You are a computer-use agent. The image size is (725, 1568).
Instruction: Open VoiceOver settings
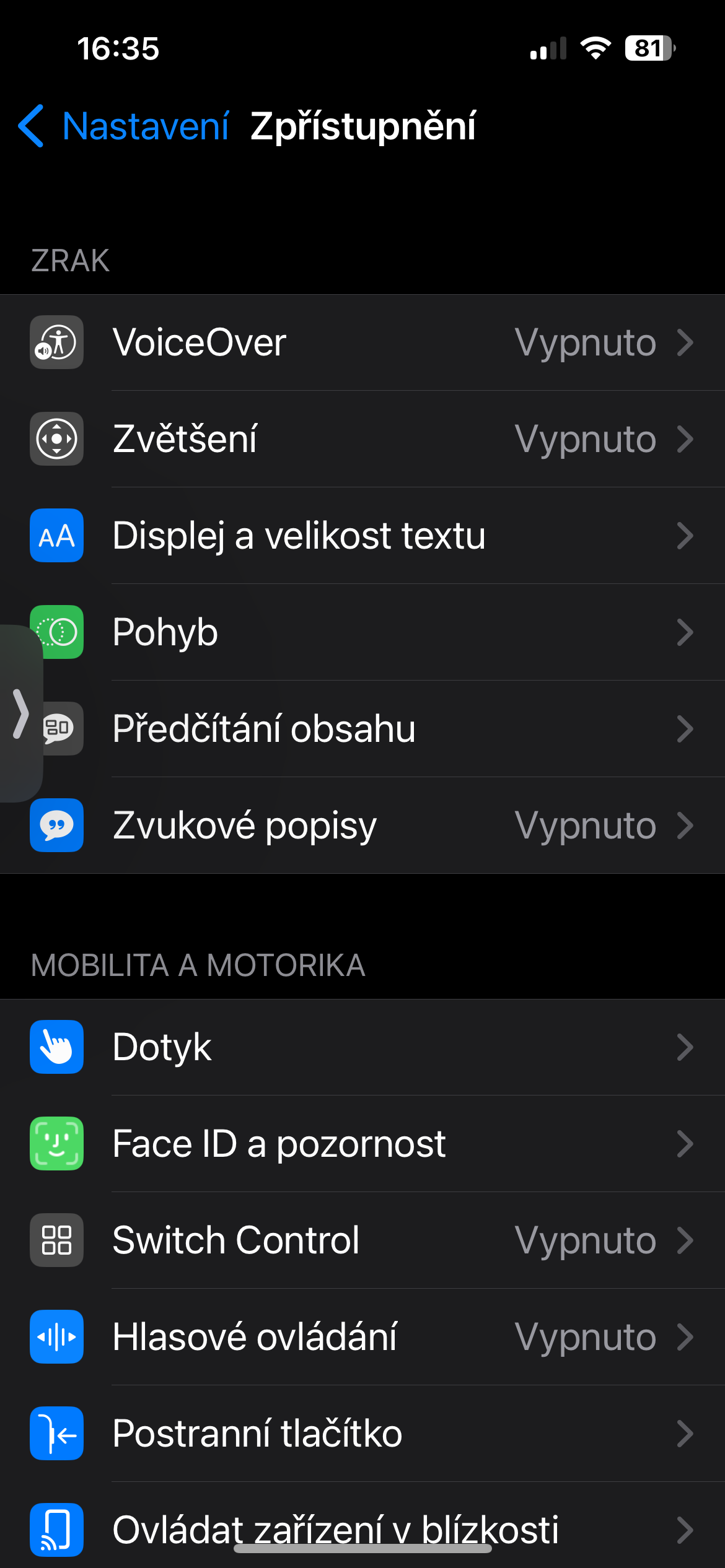tap(362, 342)
